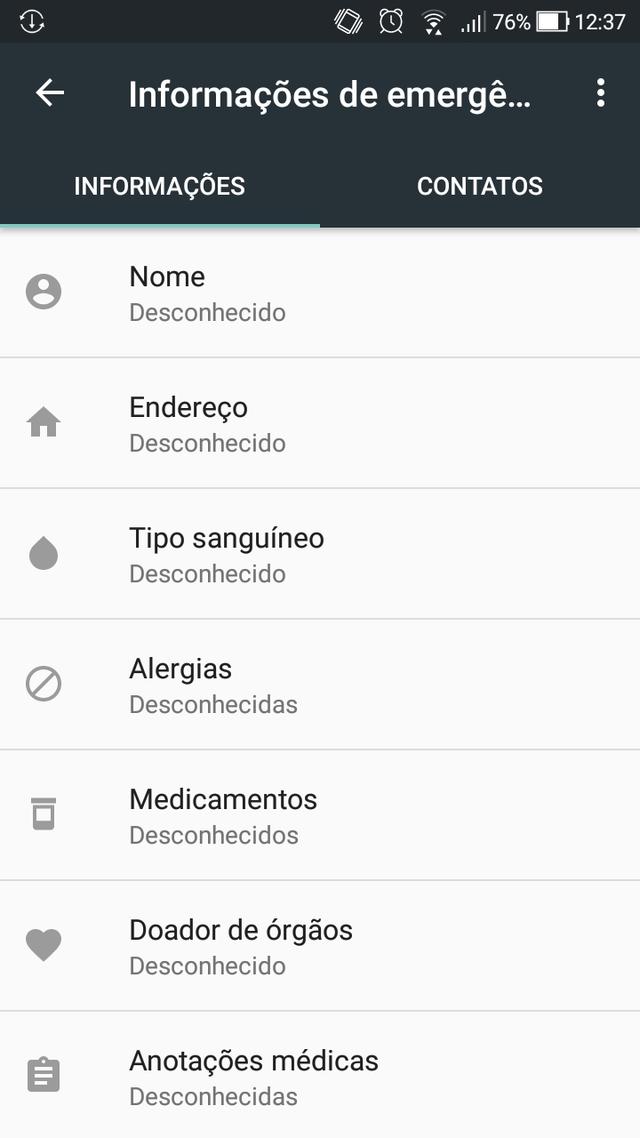The width and height of the screenshot is (640, 1138).
Task: Open the three-dot overflow menu
Action: [600, 93]
